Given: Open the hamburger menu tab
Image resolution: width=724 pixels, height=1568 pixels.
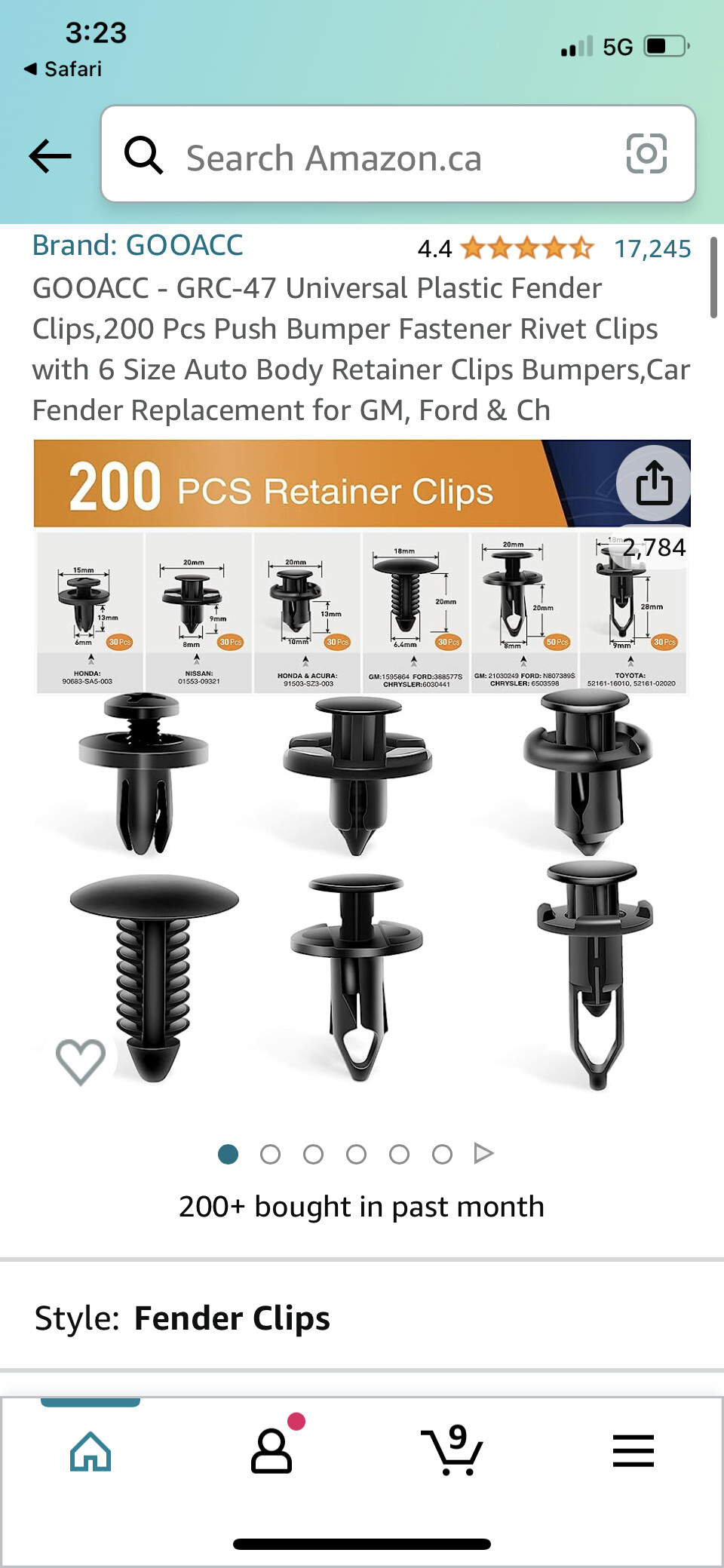Looking at the screenshot, I should tap(633, 1451).
